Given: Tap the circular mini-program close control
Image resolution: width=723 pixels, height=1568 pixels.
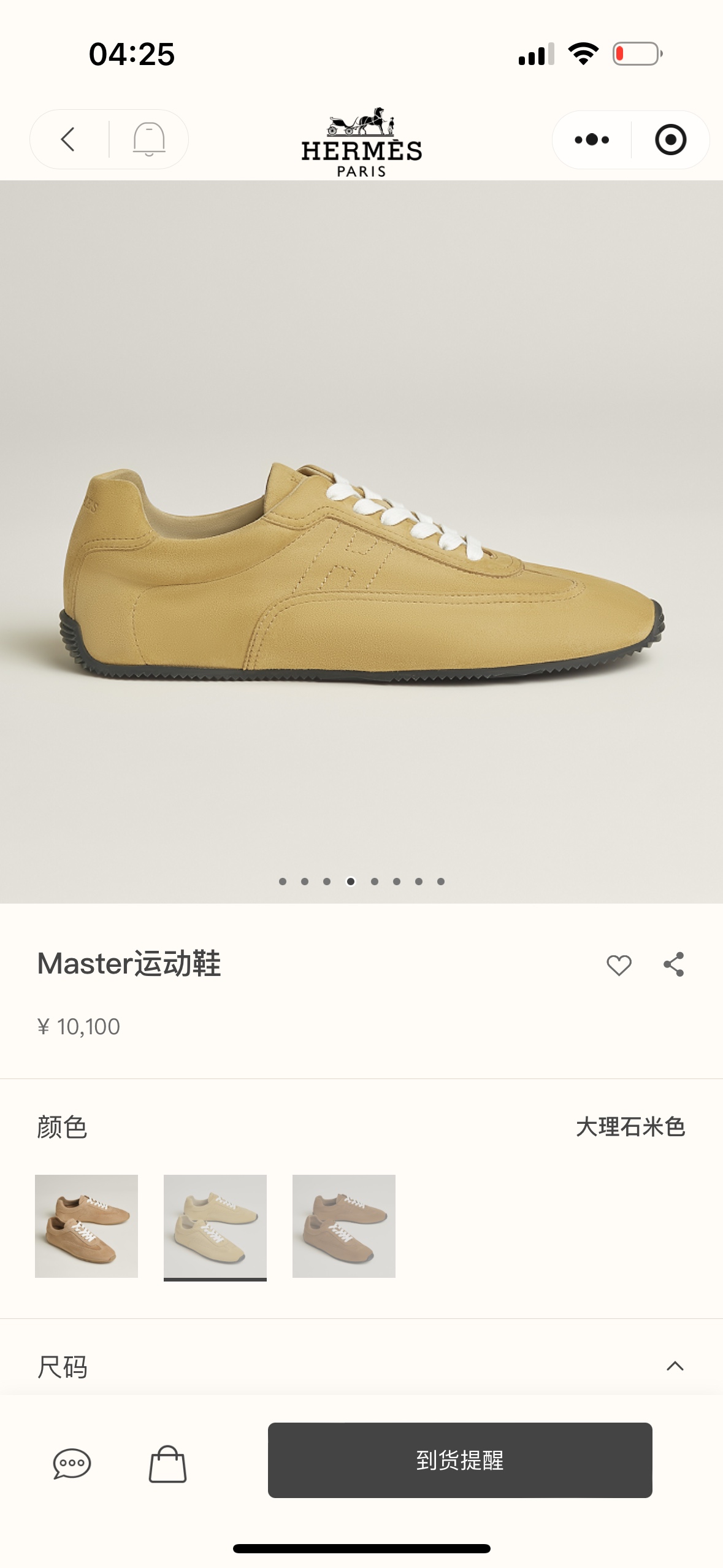Looking at the screenshot, I should click(x=670, y=139).
